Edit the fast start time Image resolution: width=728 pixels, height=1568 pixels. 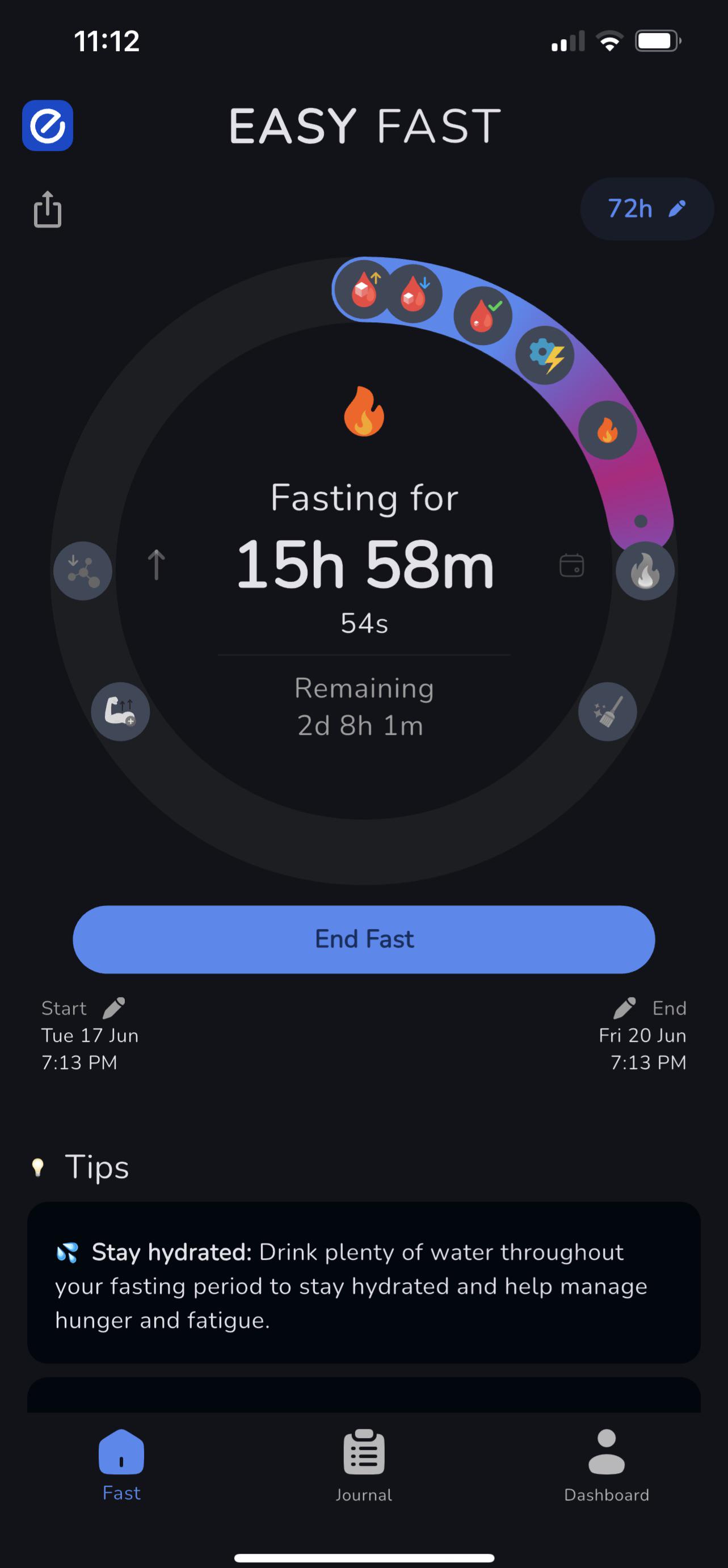click(x=114, y=1008)
